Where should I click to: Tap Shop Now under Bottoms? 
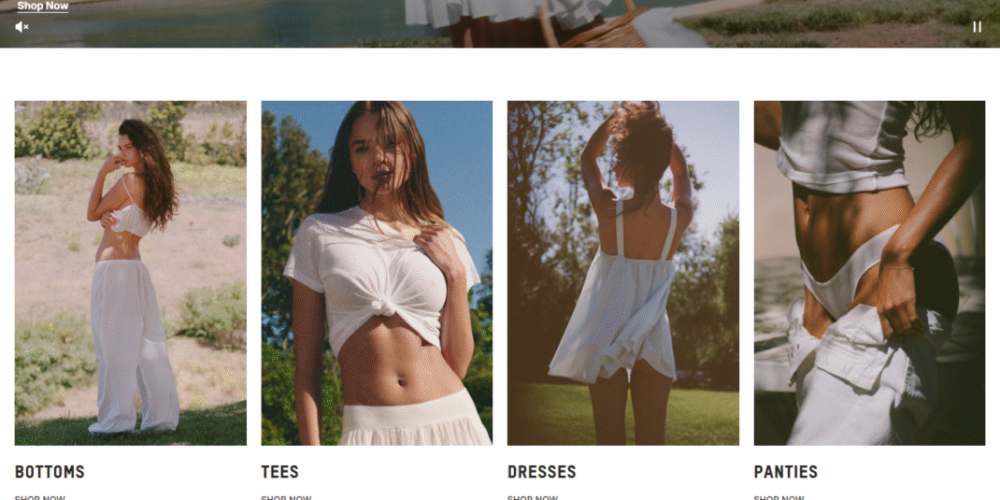coord(40,497)
